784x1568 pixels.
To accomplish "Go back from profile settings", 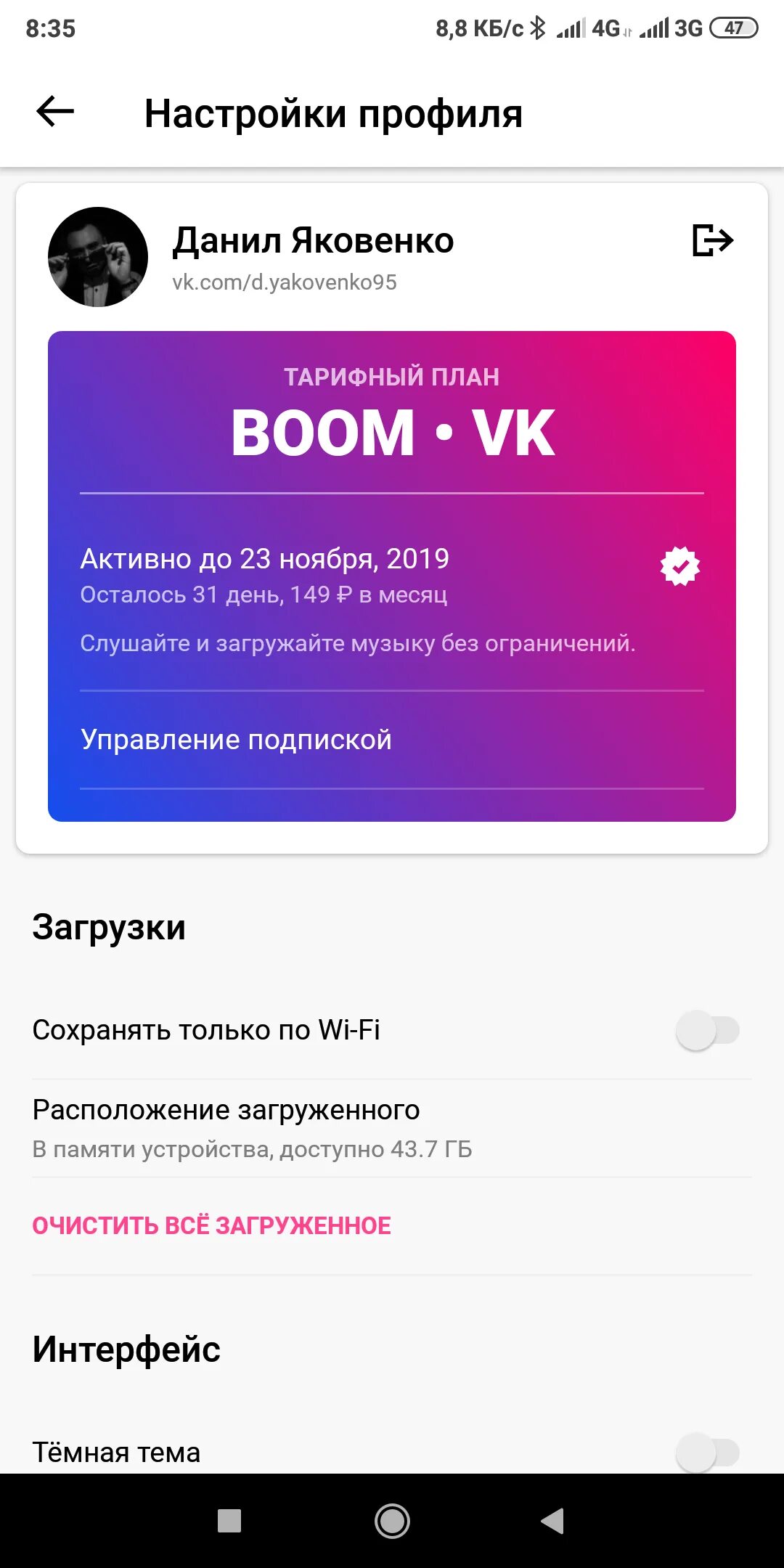I will [55, 112].
